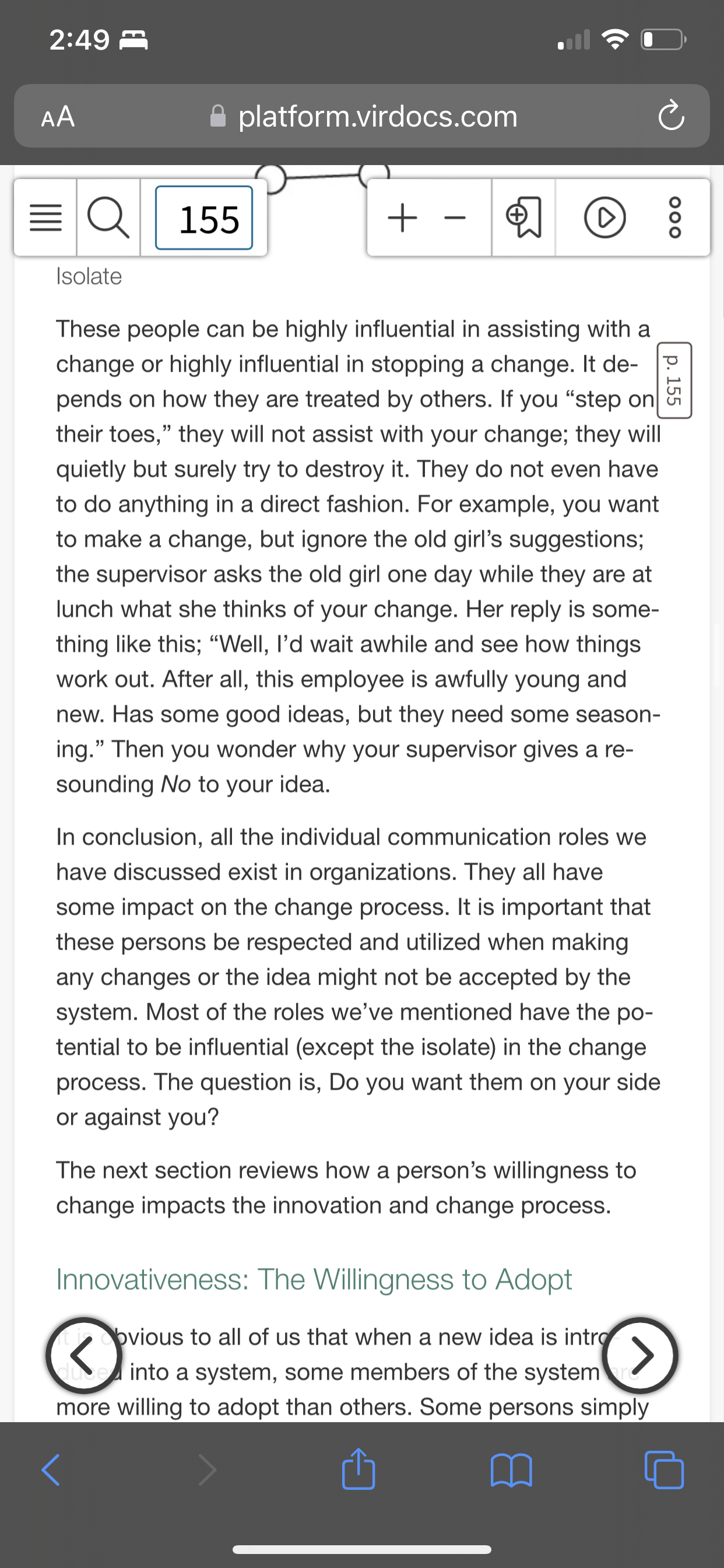This screenshot has width=724, height=1568.
Task: Tap the p. 155 page marker
Action: [674, 380]
